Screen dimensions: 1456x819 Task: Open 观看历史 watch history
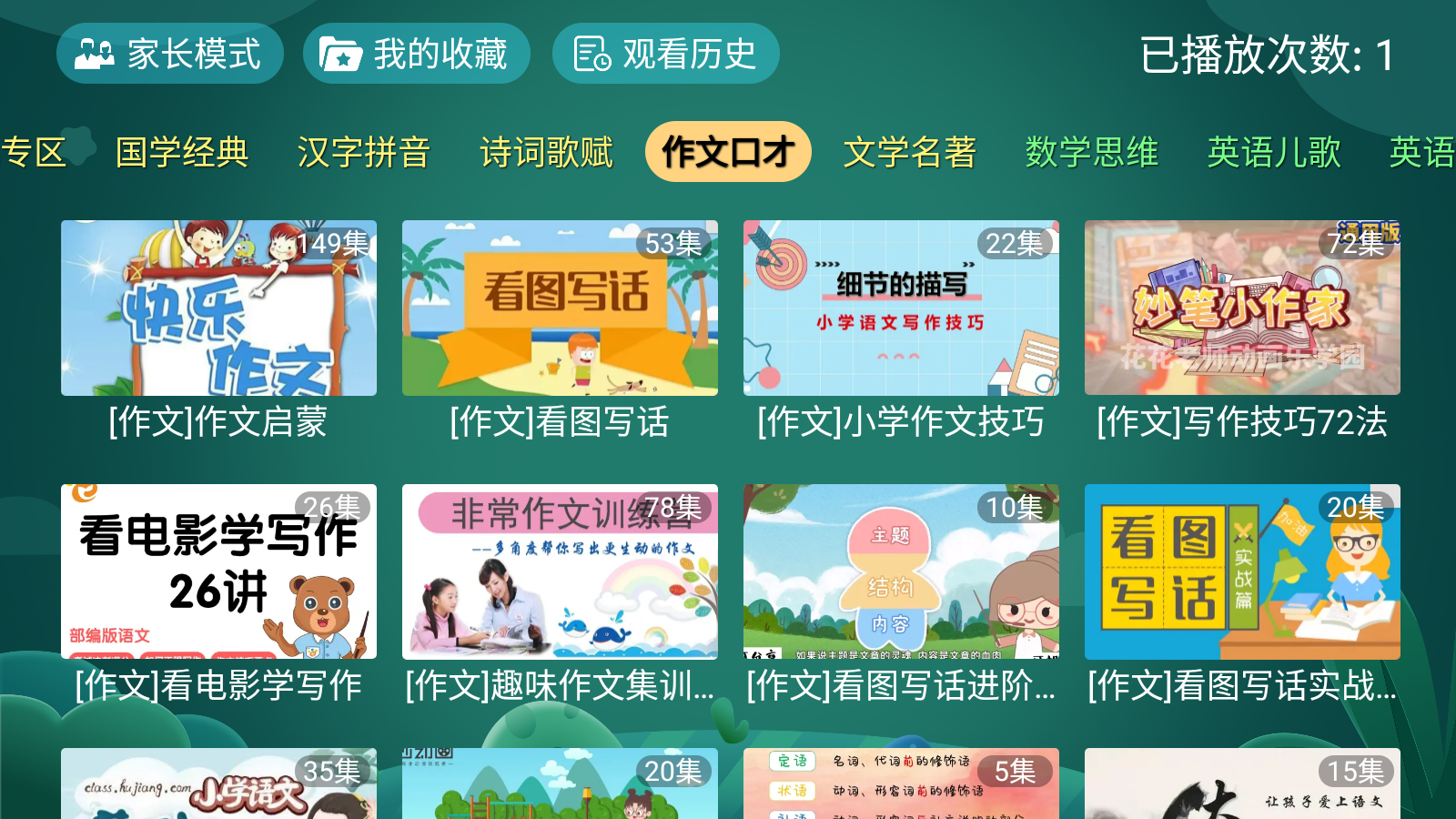pyautogui.click(x=665, y=54)
